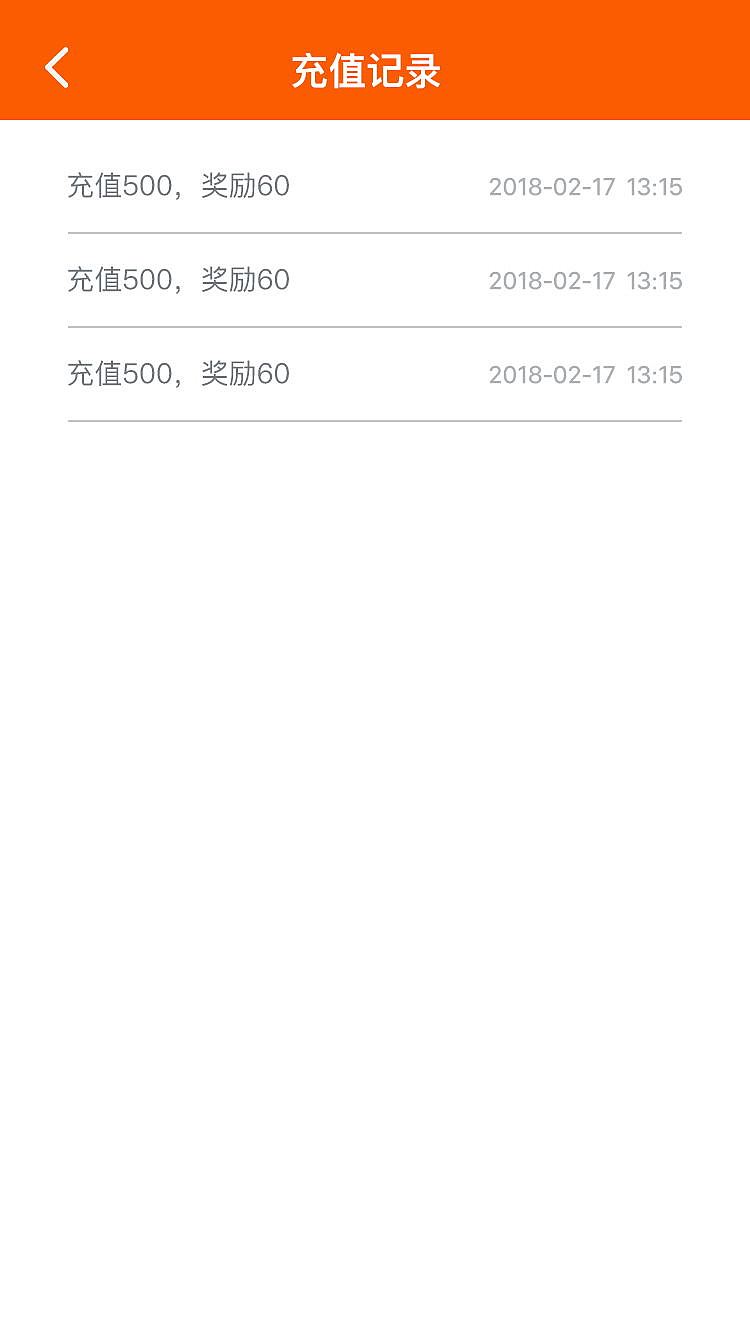Click the timestamp on the third record
This screenshot has height=1334, width=750.
pos(585,375)
